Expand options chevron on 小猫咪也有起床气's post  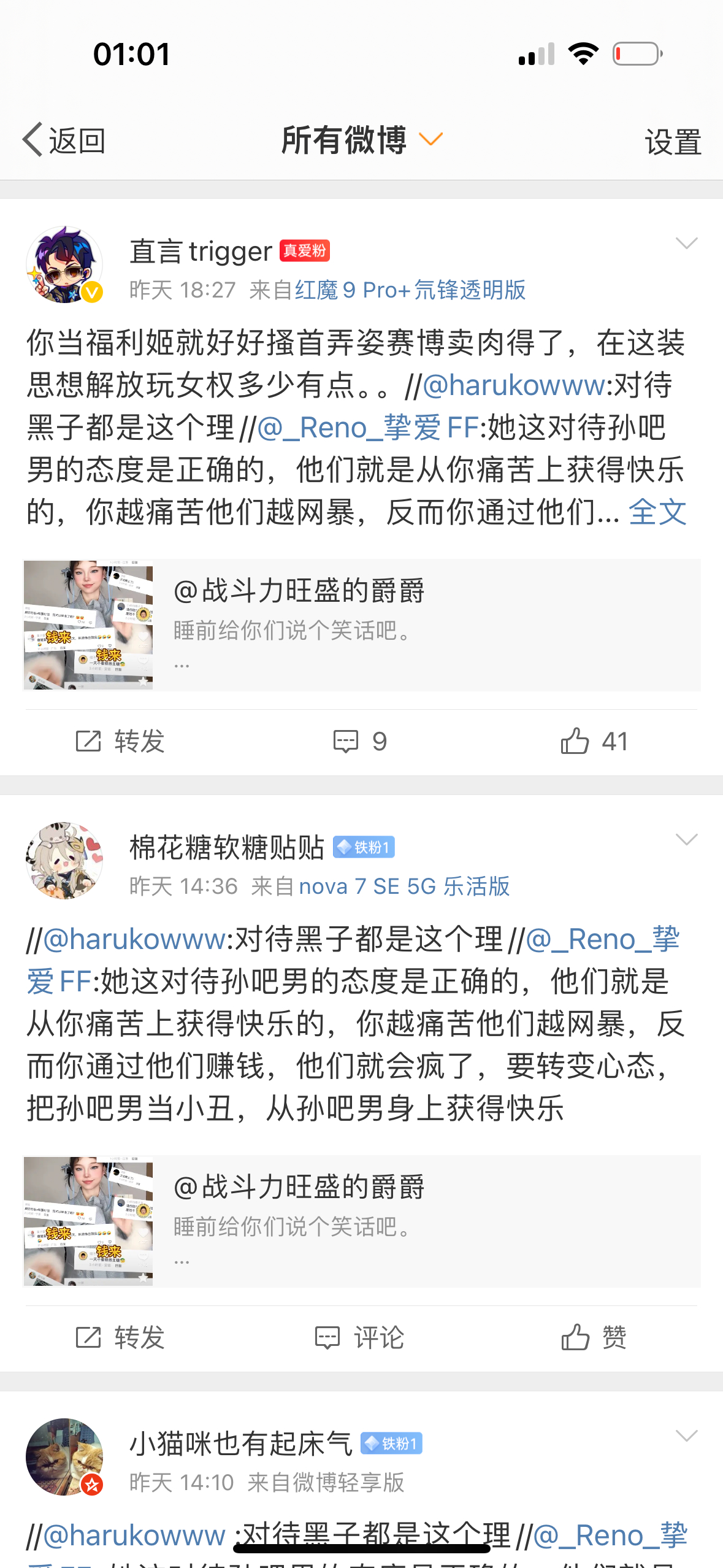pos(686,1436)
